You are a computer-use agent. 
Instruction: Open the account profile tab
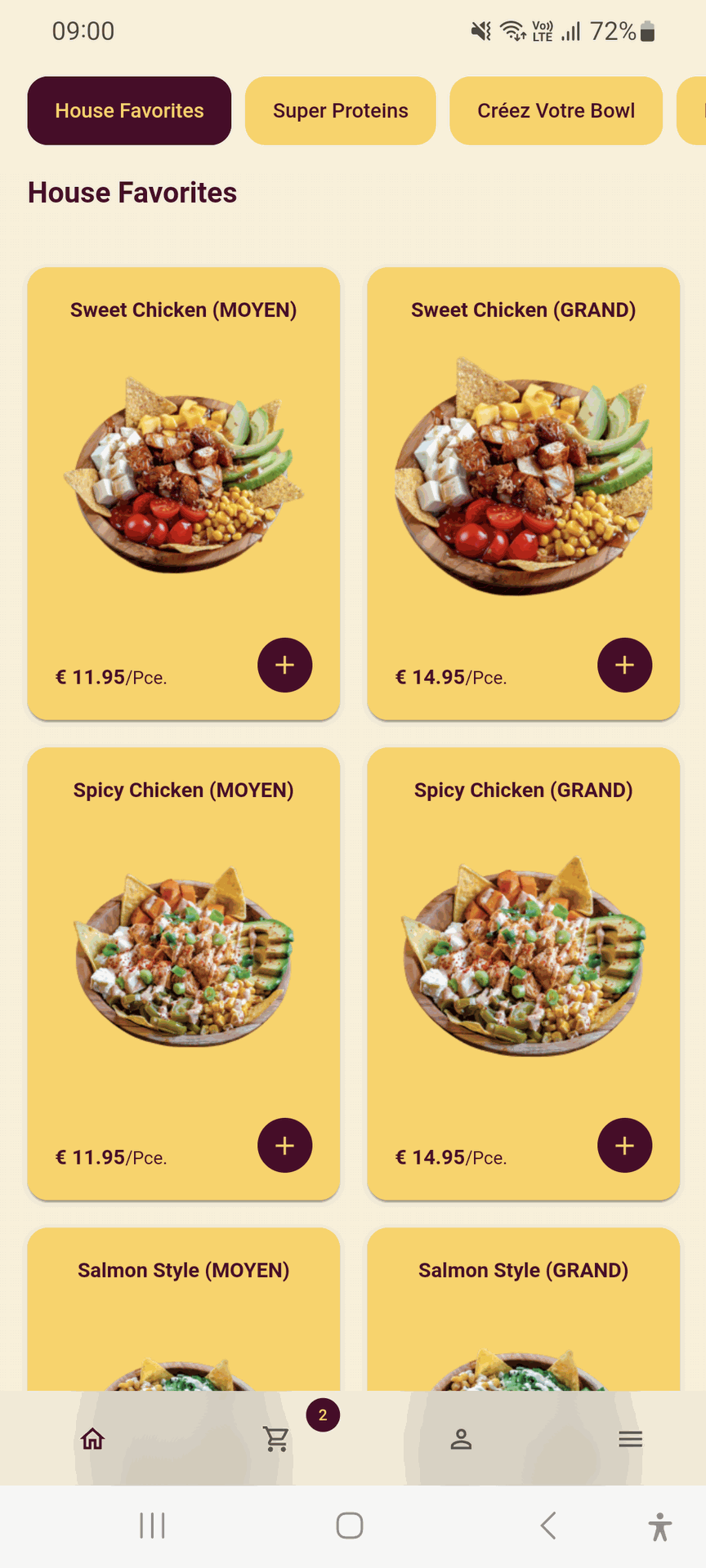coord(461,1439)
